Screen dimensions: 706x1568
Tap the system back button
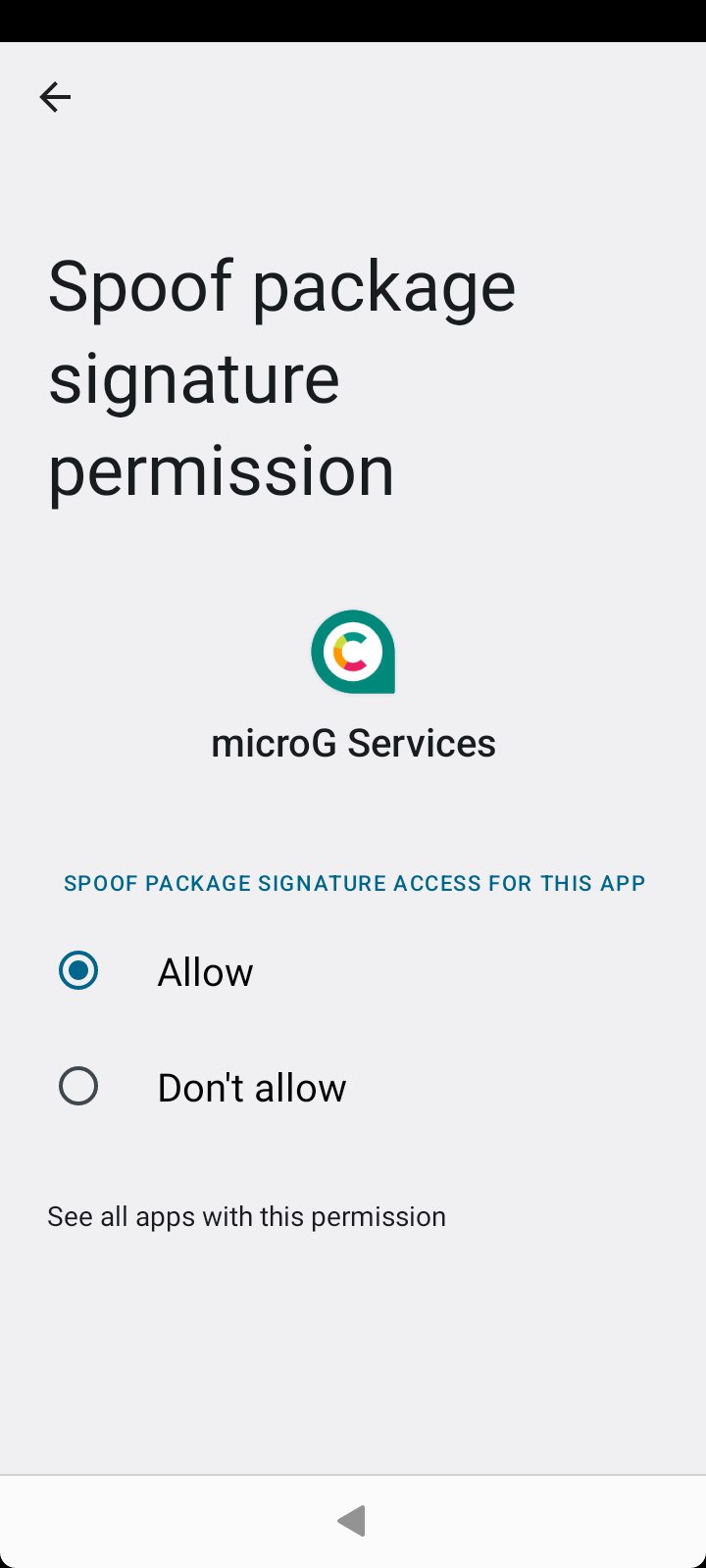coord(352,1521)
